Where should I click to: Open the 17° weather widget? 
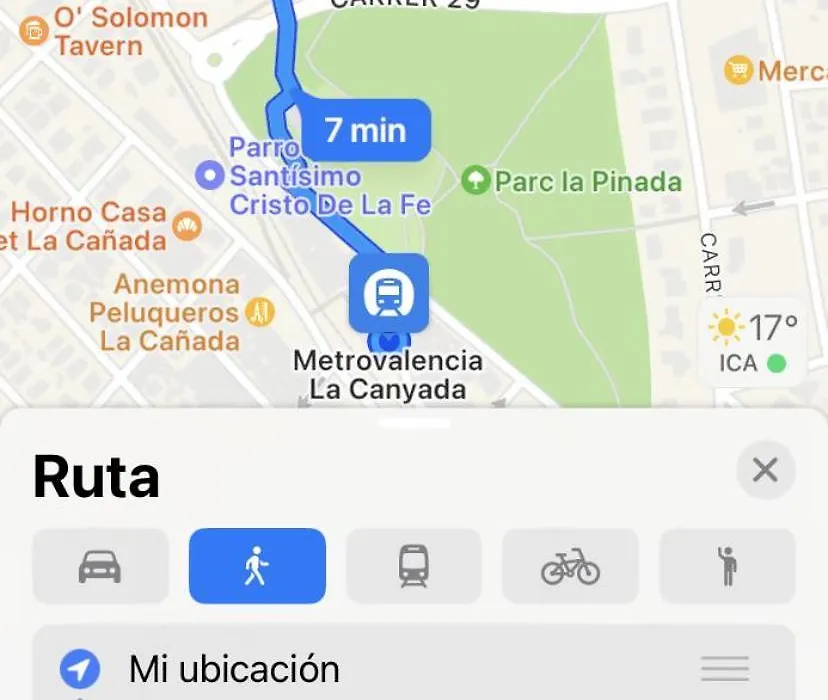[x=752, y=342]
